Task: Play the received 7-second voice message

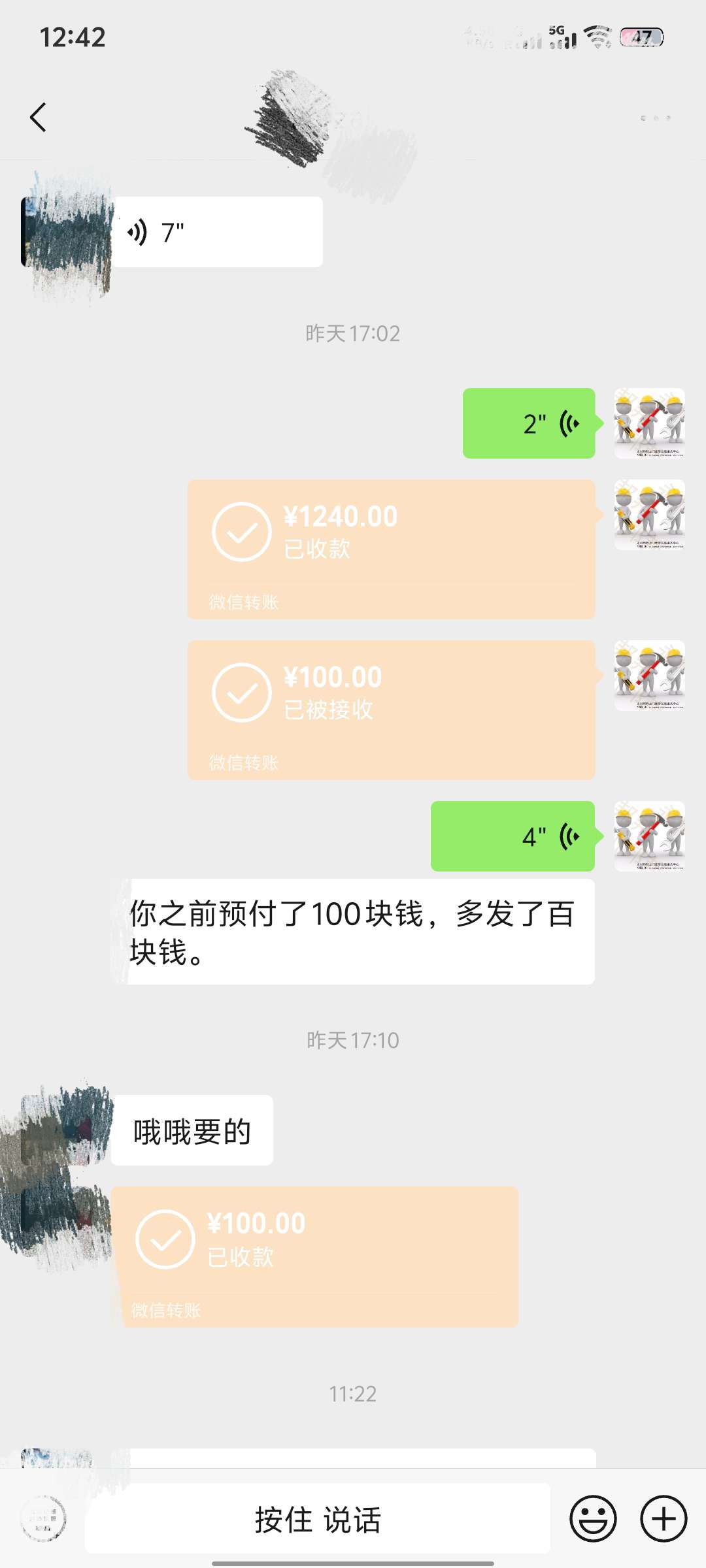Action: click(217, 232)
